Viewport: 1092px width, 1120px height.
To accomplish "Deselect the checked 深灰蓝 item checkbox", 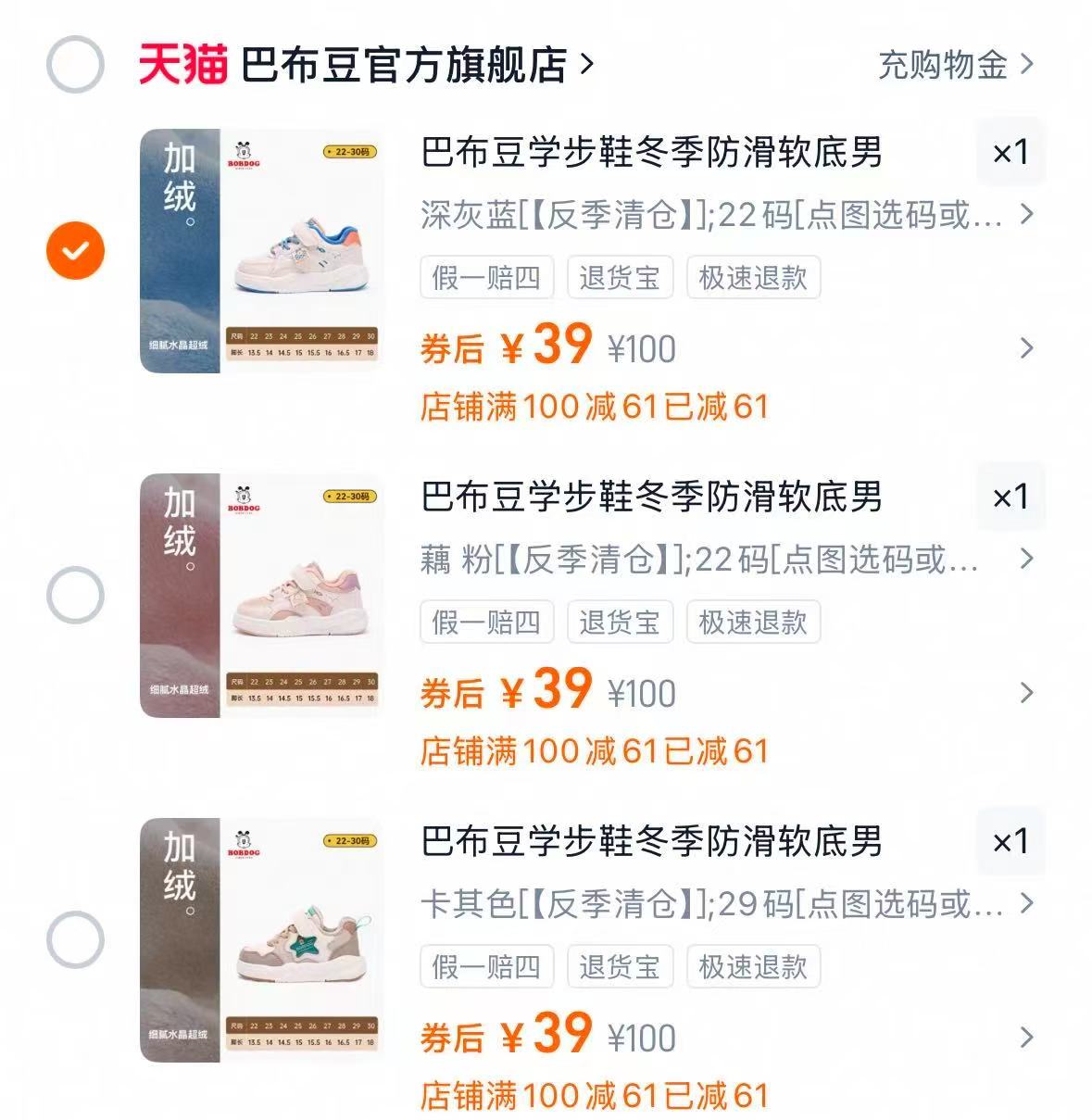I will click(x=75, y=250).
